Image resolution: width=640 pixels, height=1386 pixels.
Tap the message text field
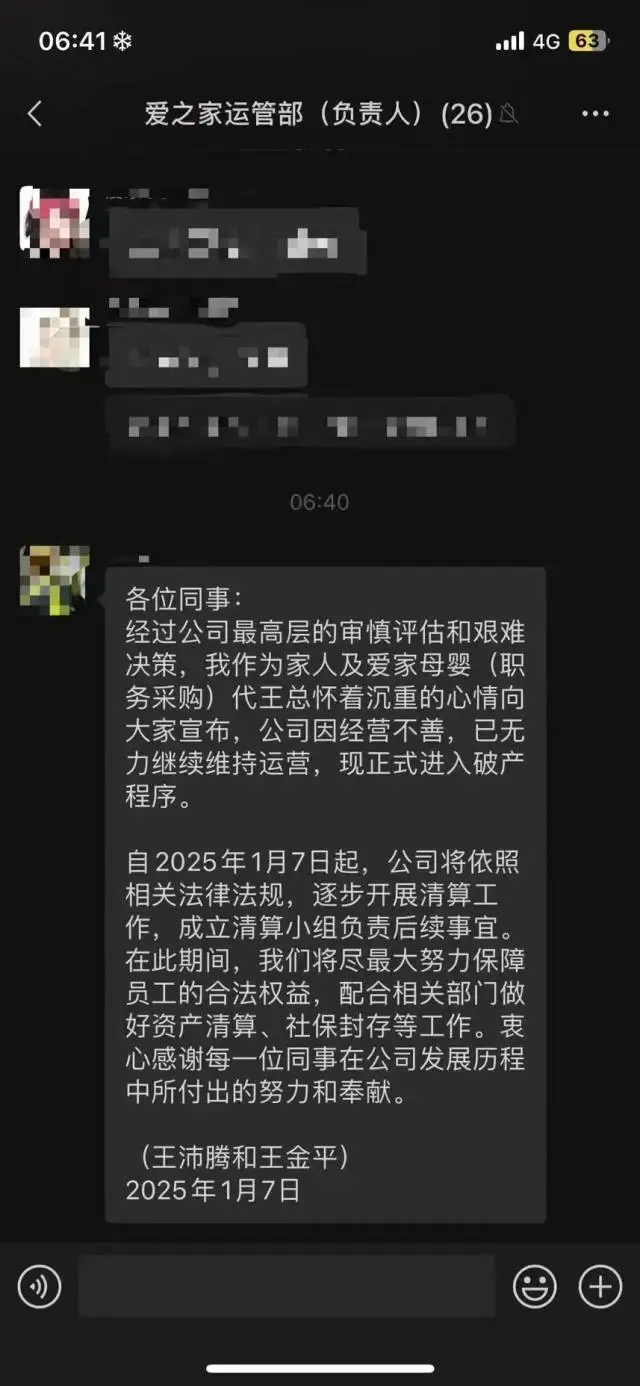(286, 1286)
